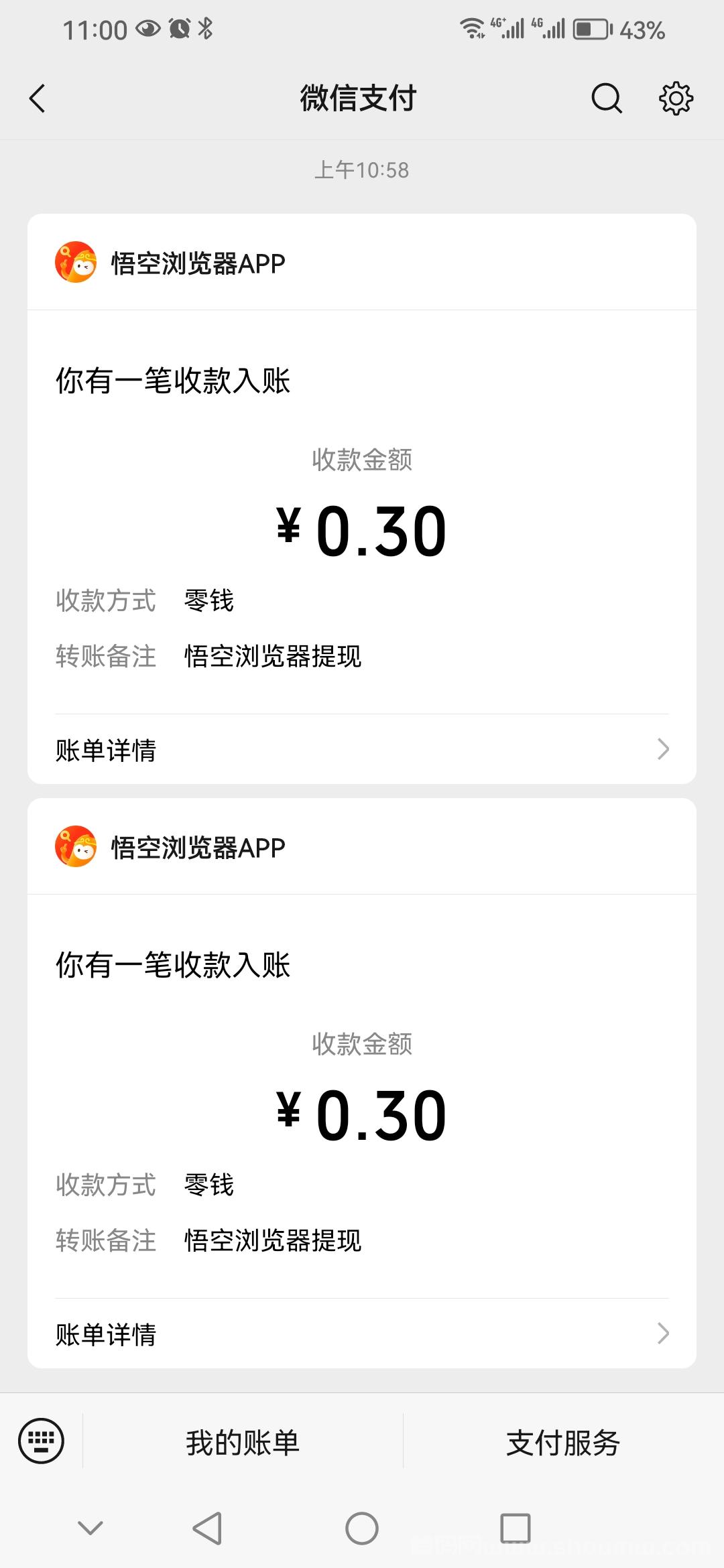
Task: Go back from the 微信支付 page
Action: [x=38, y=99]
